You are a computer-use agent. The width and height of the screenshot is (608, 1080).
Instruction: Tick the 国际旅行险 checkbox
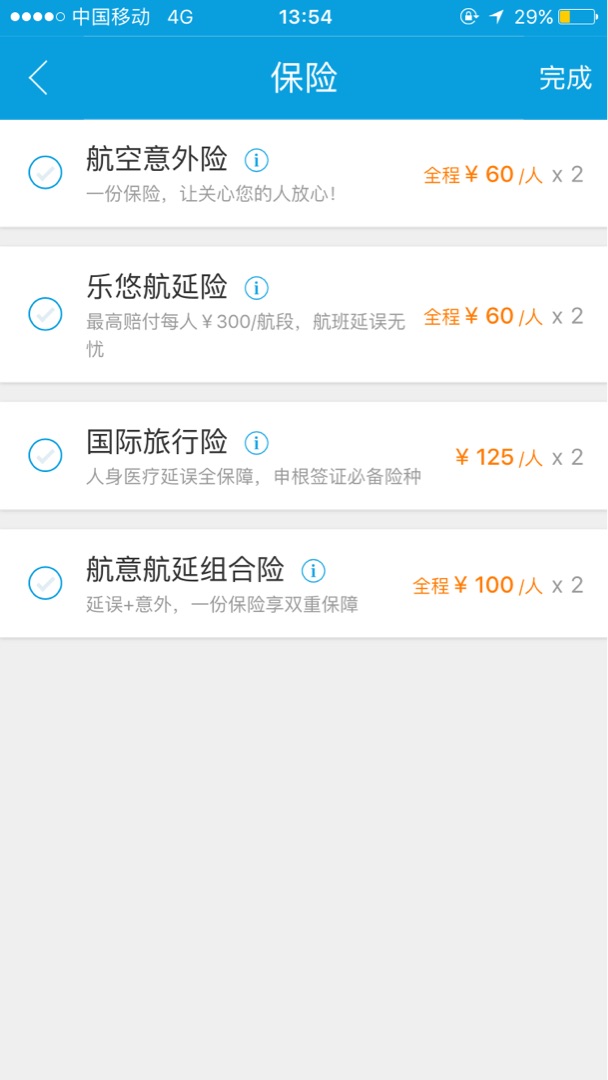[45, 455]
